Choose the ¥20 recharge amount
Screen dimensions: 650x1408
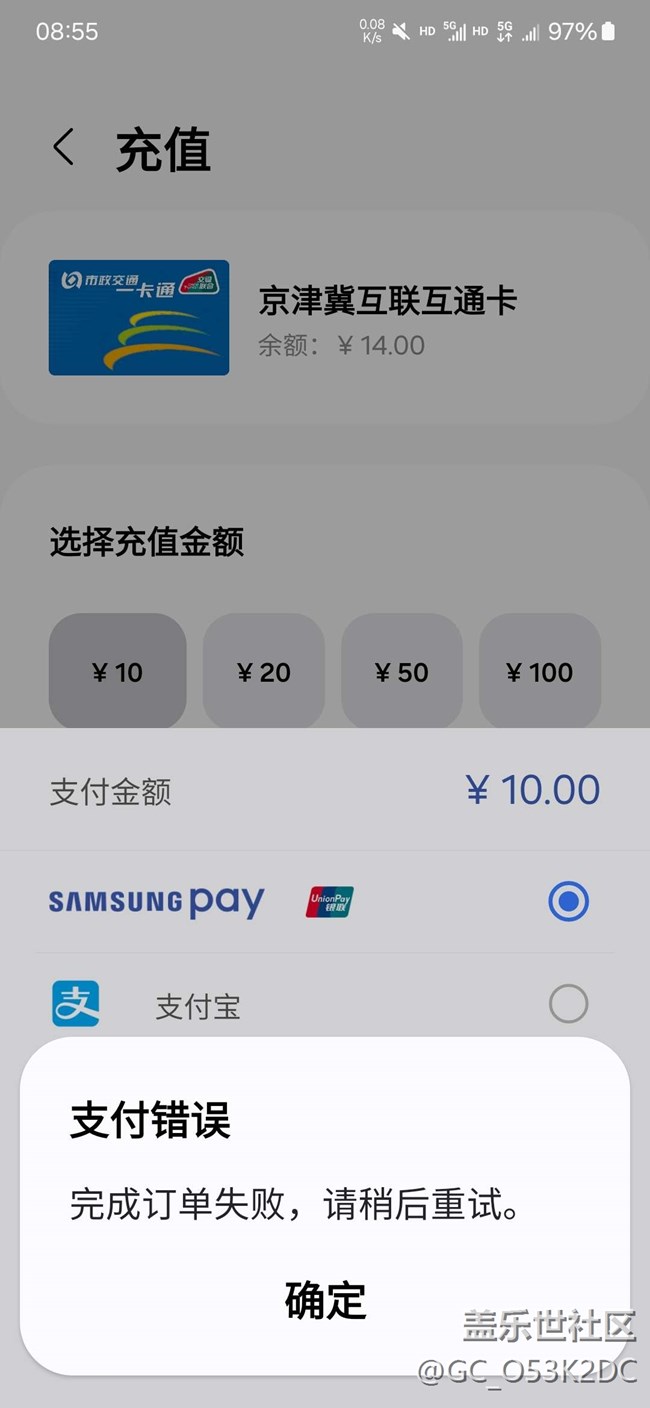pyautogui.click(x=264, y=672)
